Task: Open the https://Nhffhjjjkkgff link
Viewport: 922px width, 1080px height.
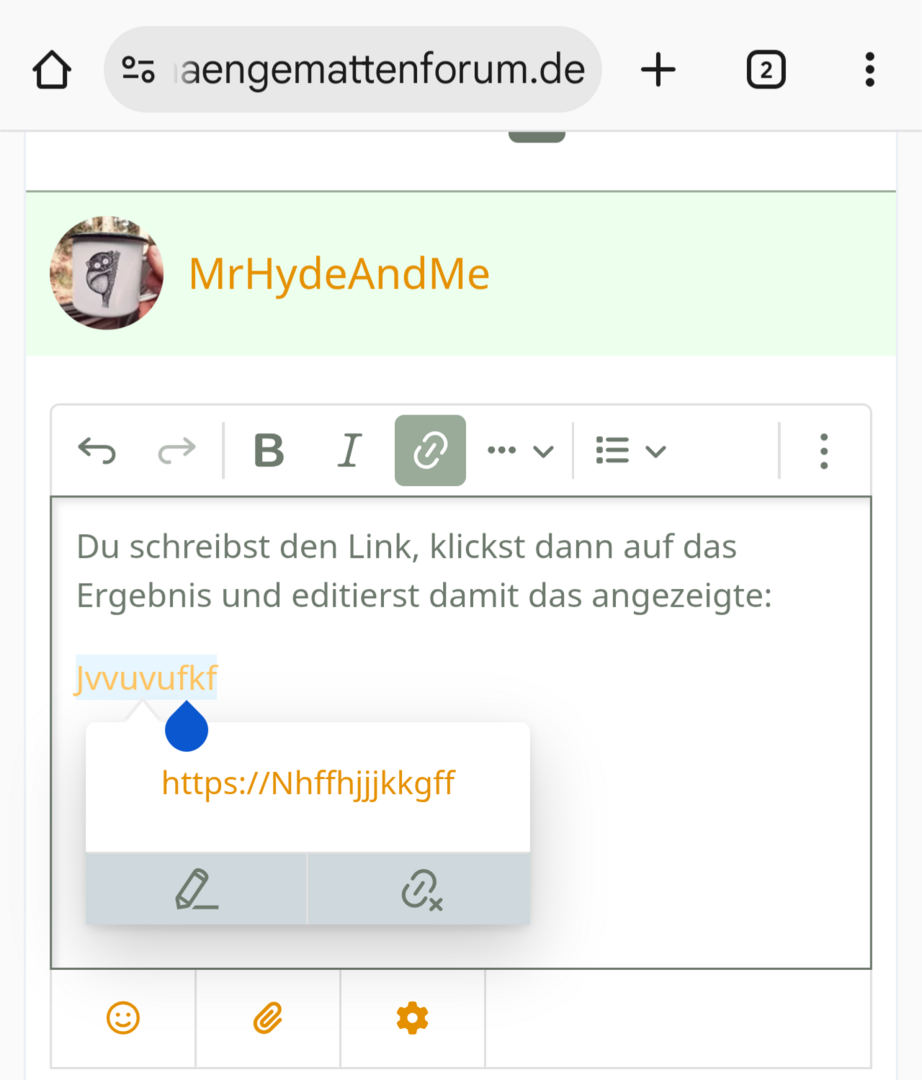Action: 308,783
